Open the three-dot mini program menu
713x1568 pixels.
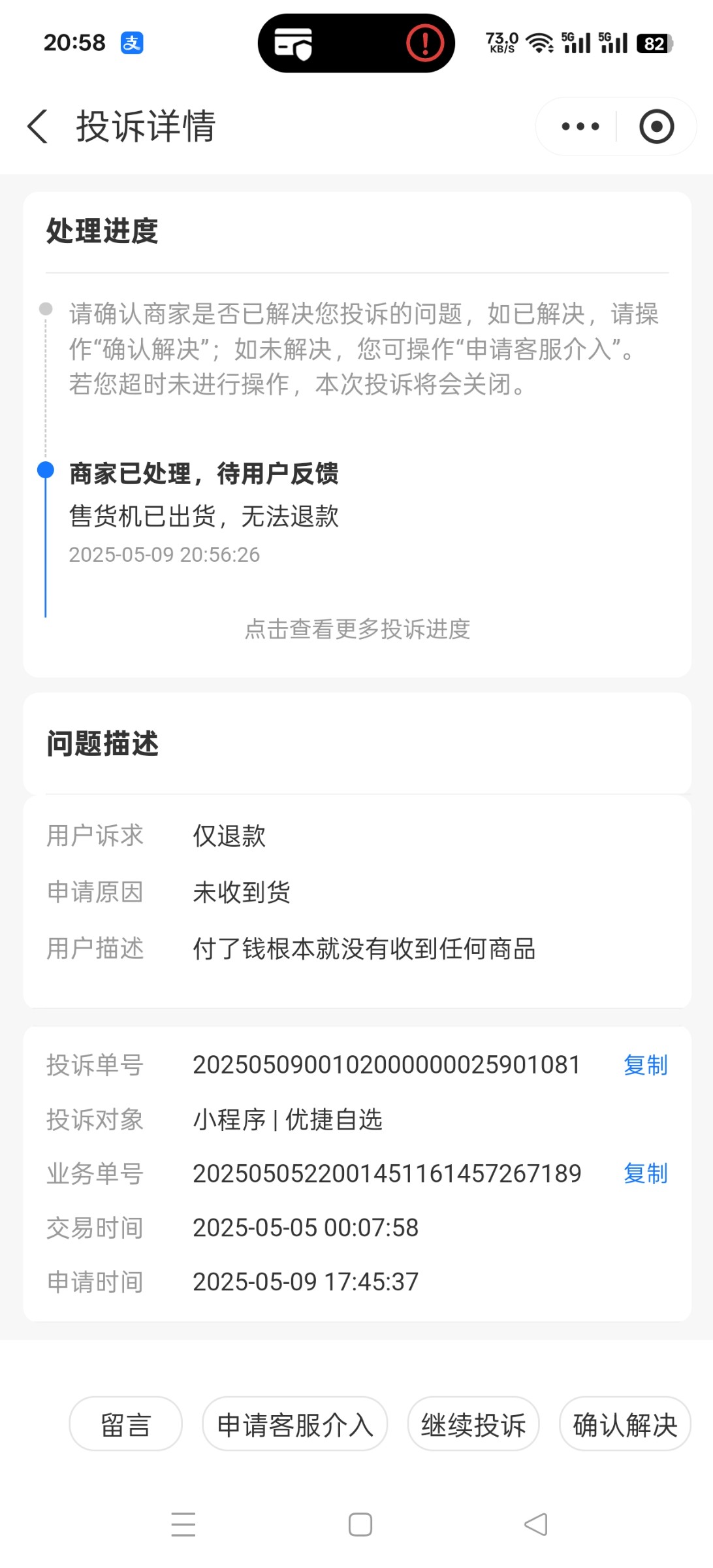pyautogui.click(x=580, y=126)
